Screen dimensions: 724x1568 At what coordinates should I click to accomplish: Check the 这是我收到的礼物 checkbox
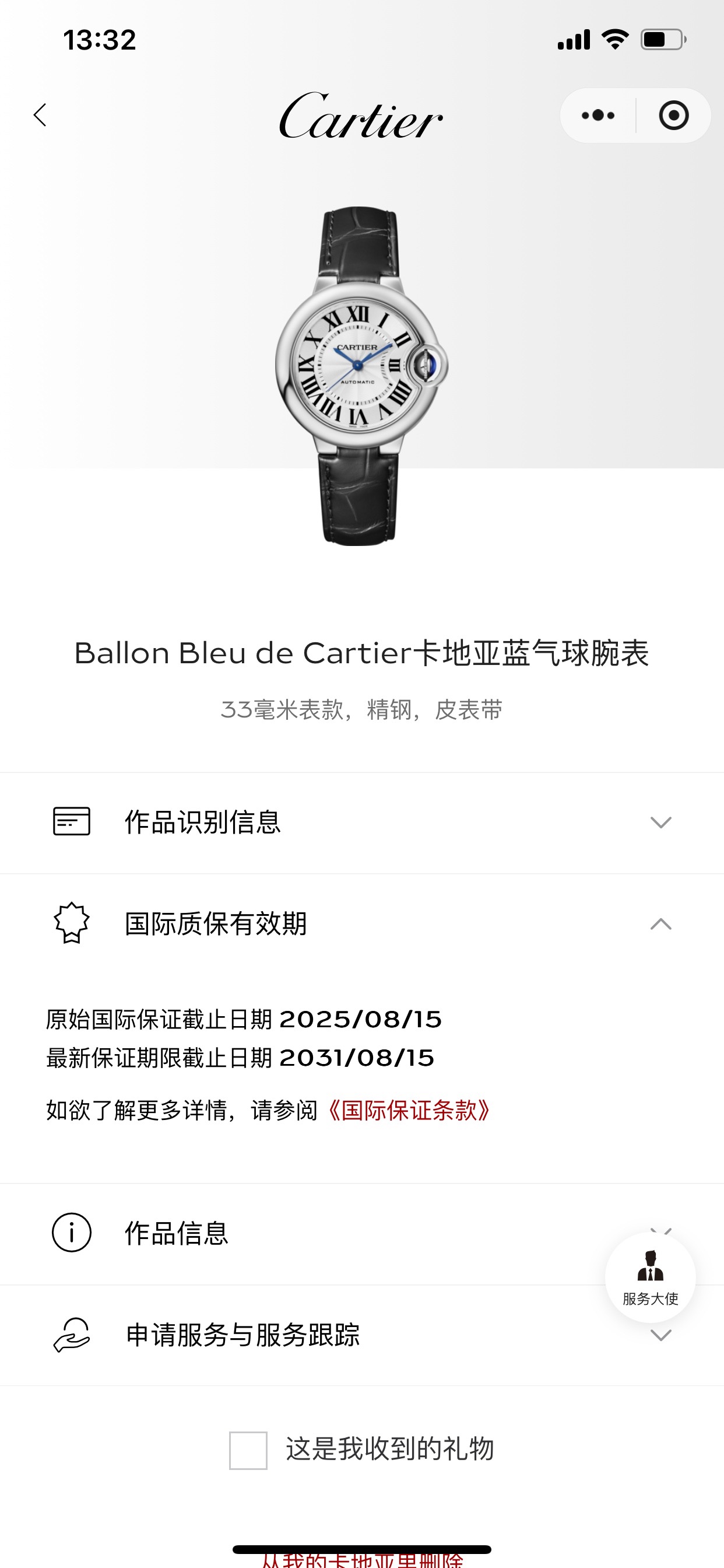[x=248, y=1451]
